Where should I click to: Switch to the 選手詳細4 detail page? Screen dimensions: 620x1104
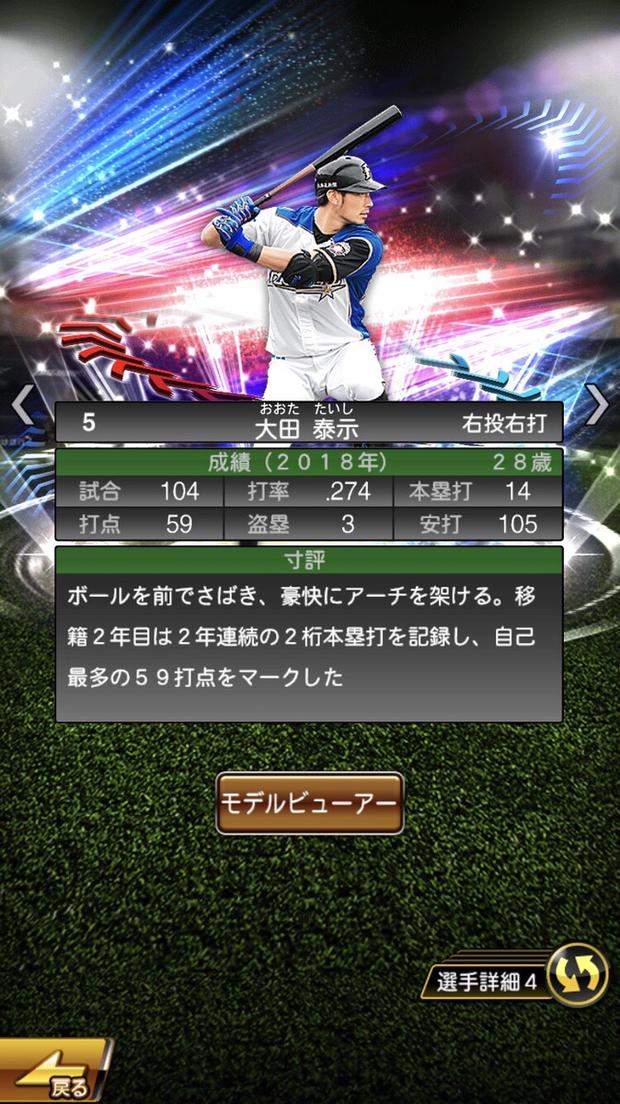pos(520,977)
